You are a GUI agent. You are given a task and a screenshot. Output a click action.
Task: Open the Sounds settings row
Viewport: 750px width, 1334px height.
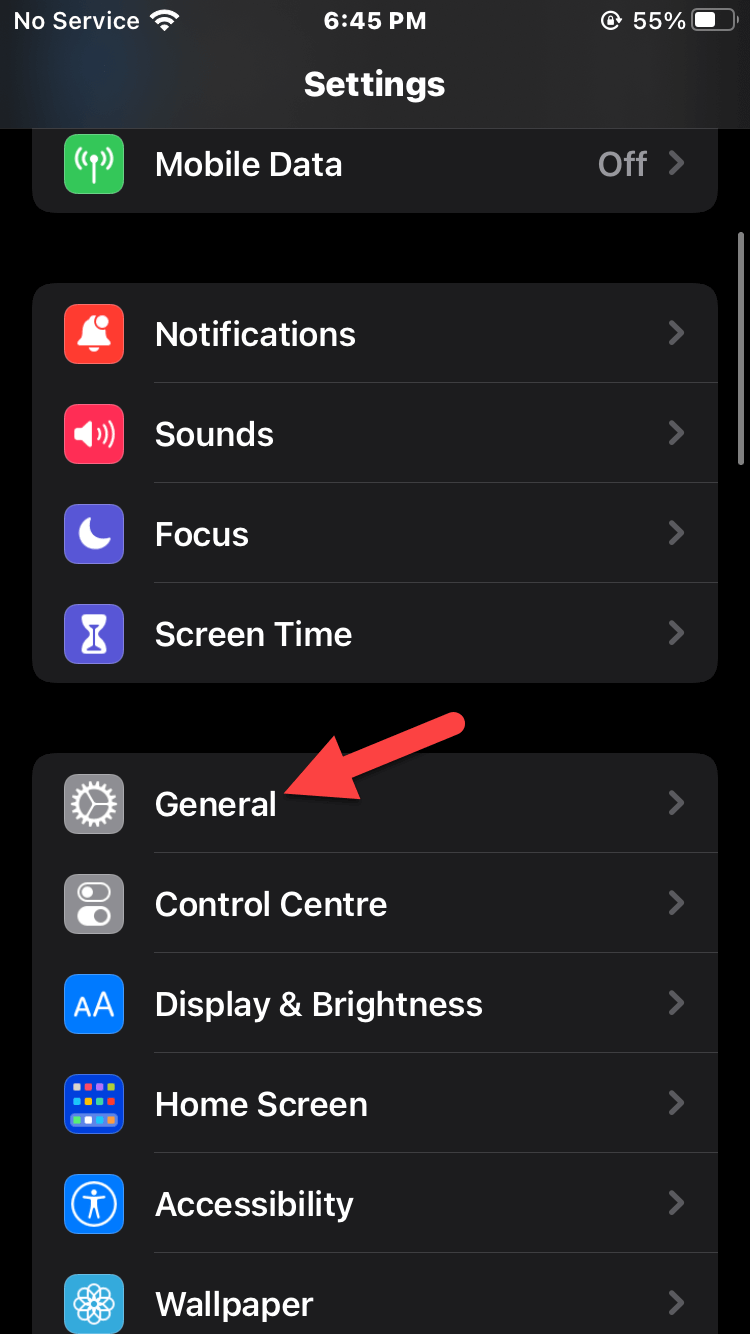tap(375, 434)
